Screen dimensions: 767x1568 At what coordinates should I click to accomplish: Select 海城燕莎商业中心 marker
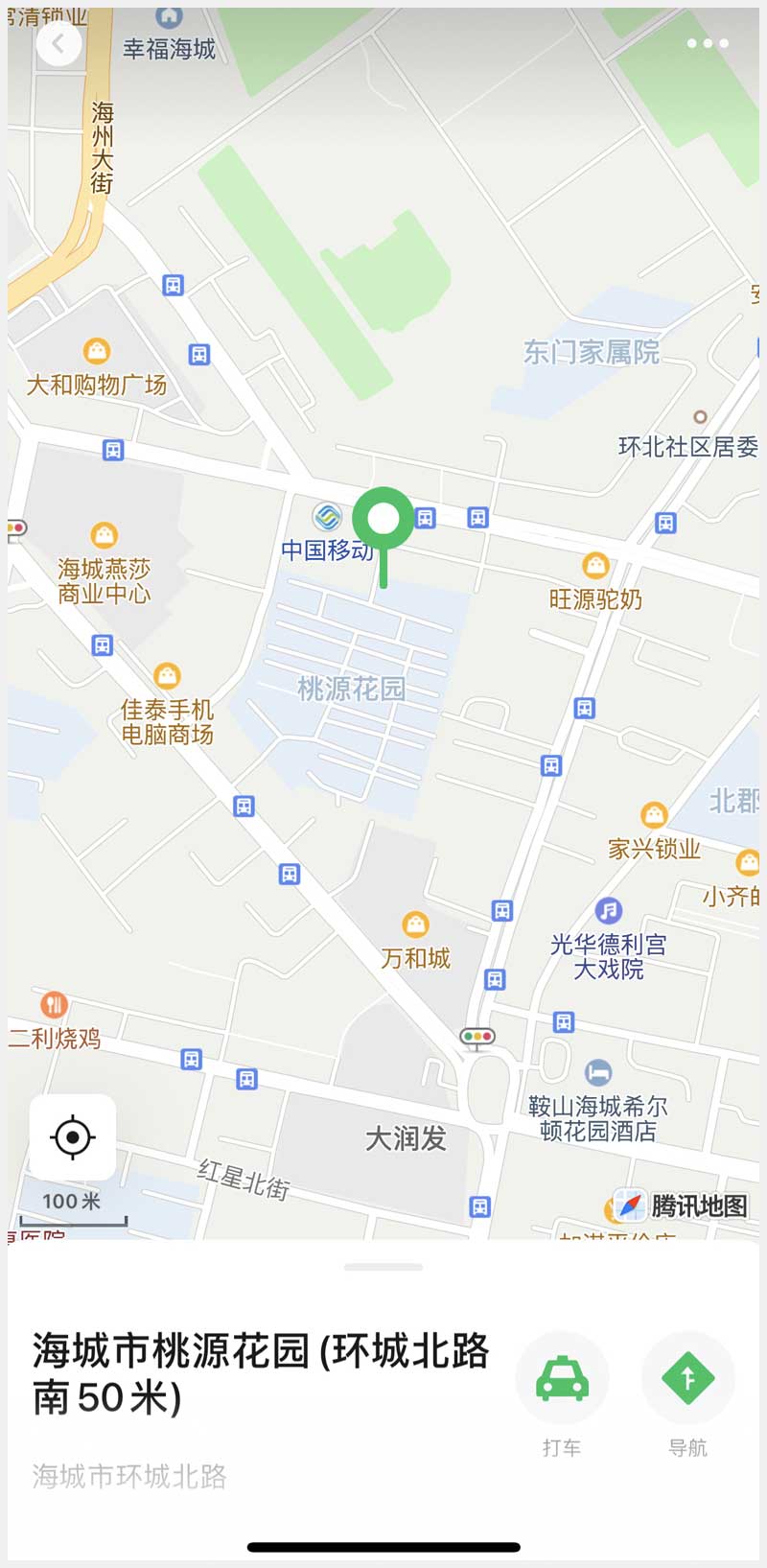(x=104, y=535)
